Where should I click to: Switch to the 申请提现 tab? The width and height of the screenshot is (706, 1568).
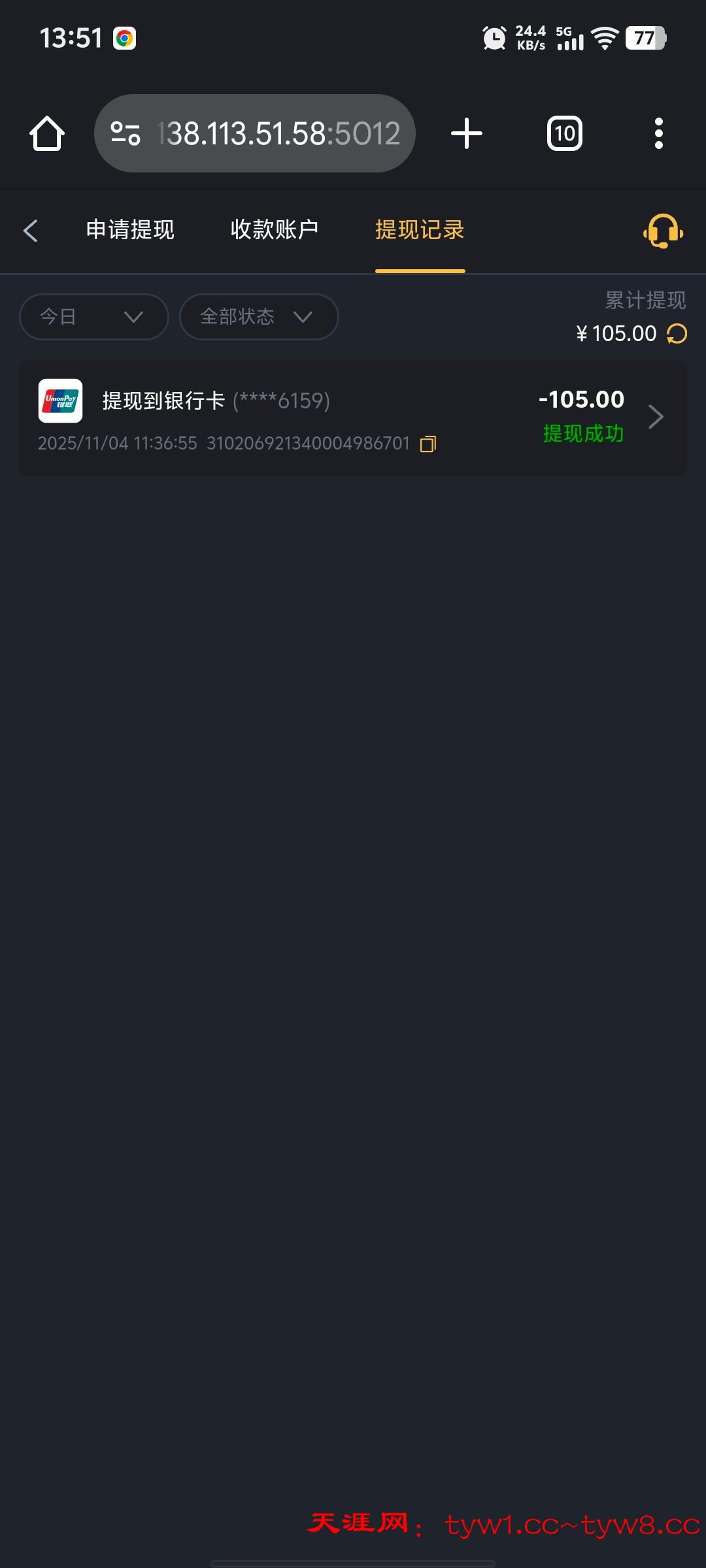[x=130, y=230]
